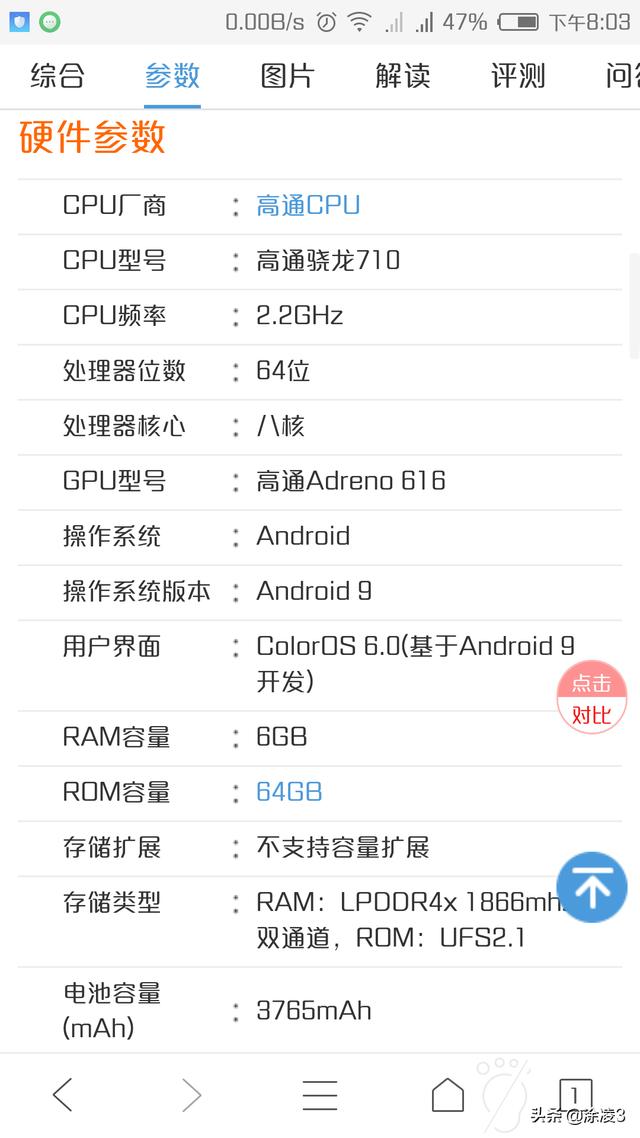640x1138 pixels.
Task: Open the browser menu with three lines
Action: click(x=320, y=1095)
